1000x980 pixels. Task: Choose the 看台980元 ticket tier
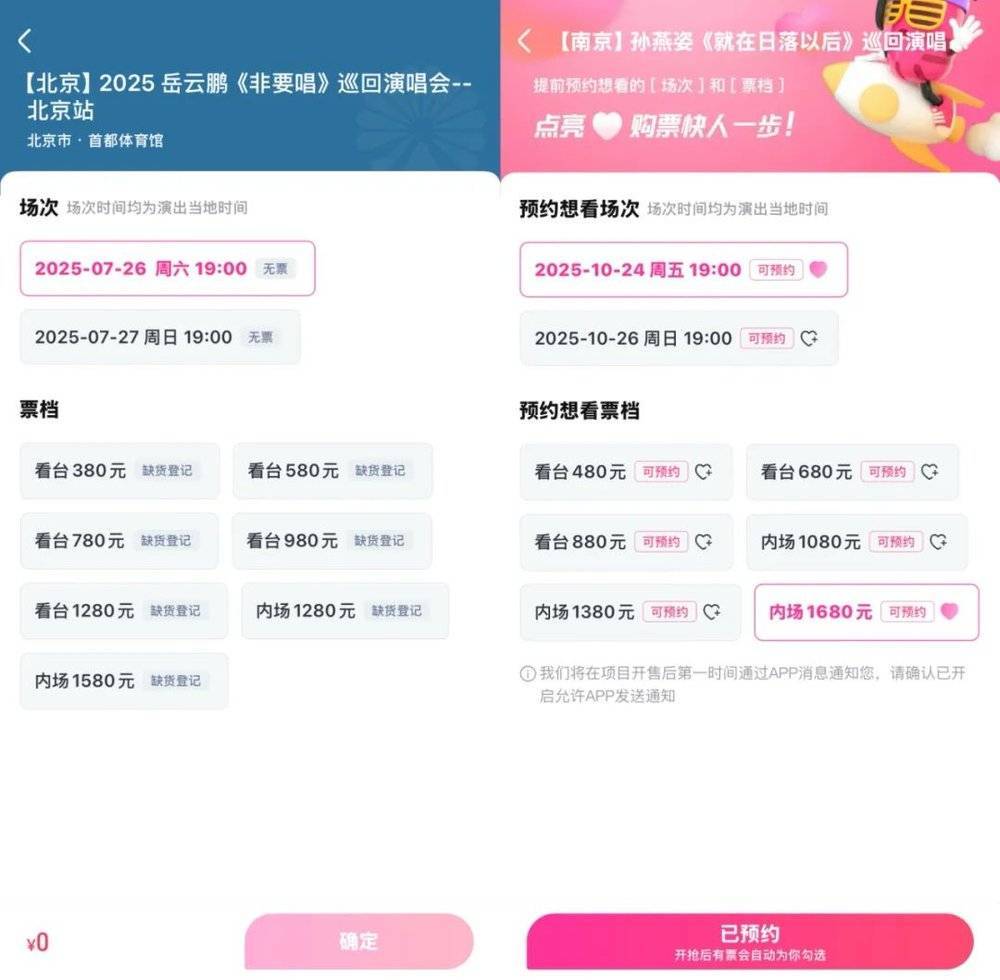332,540
